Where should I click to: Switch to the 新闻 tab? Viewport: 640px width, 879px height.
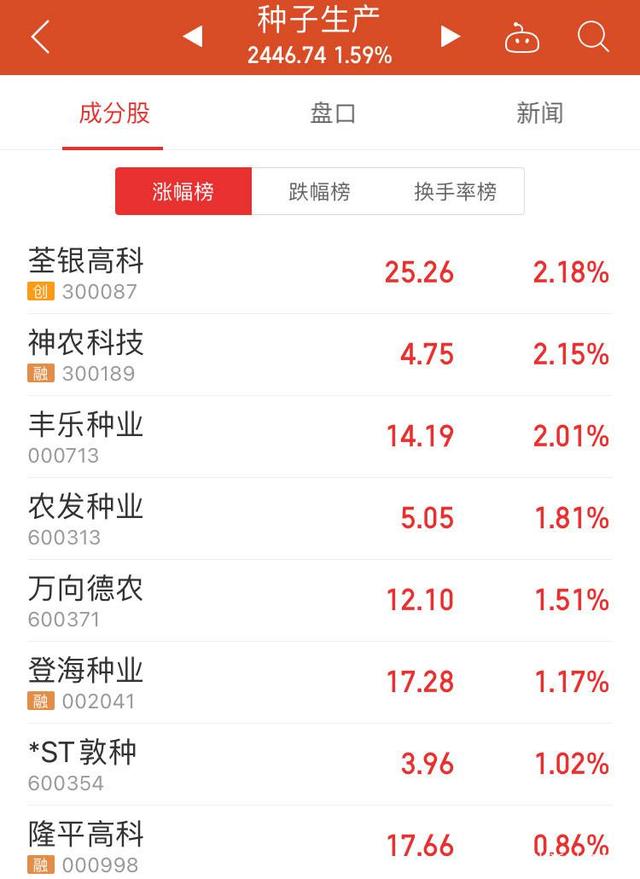tap(540, 113)
